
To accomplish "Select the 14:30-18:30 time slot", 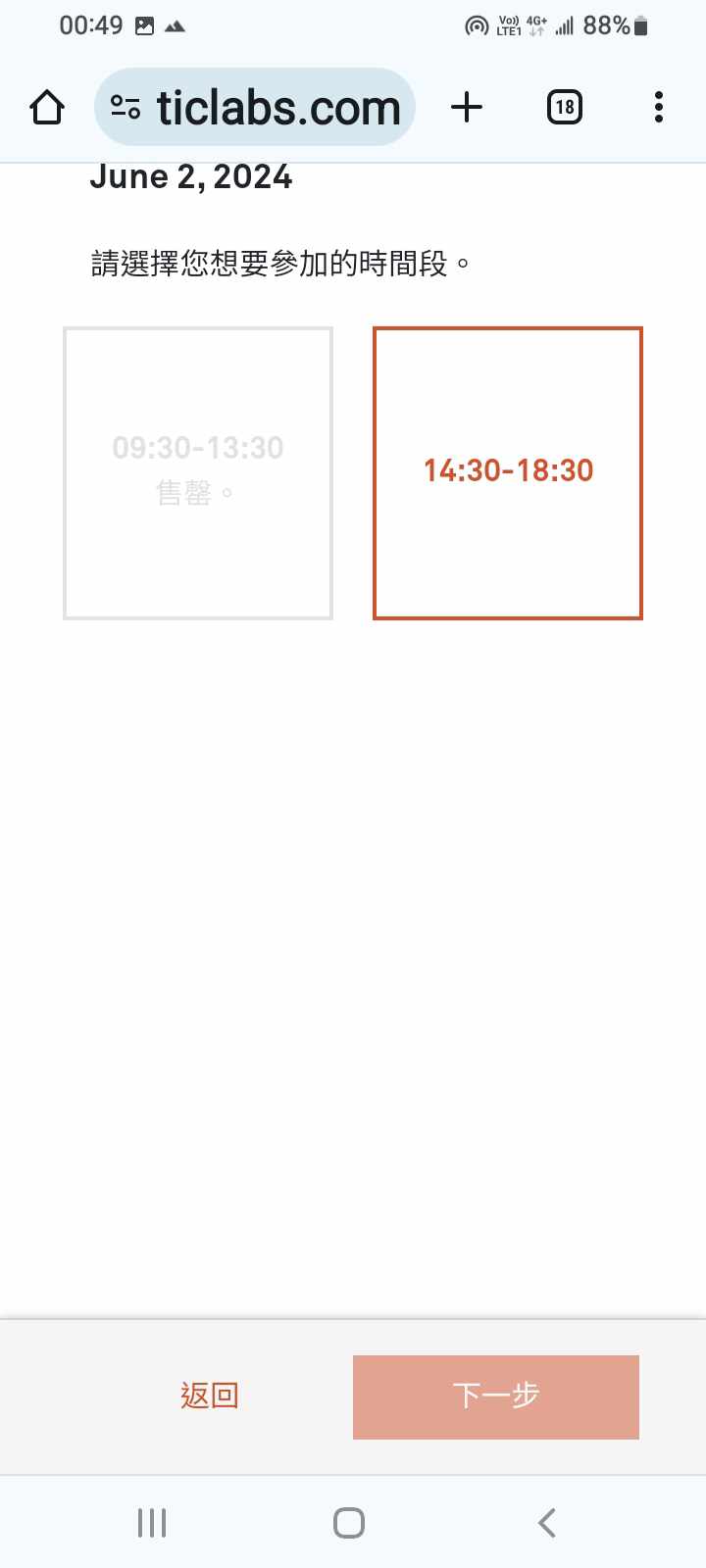I will [508, 472].
